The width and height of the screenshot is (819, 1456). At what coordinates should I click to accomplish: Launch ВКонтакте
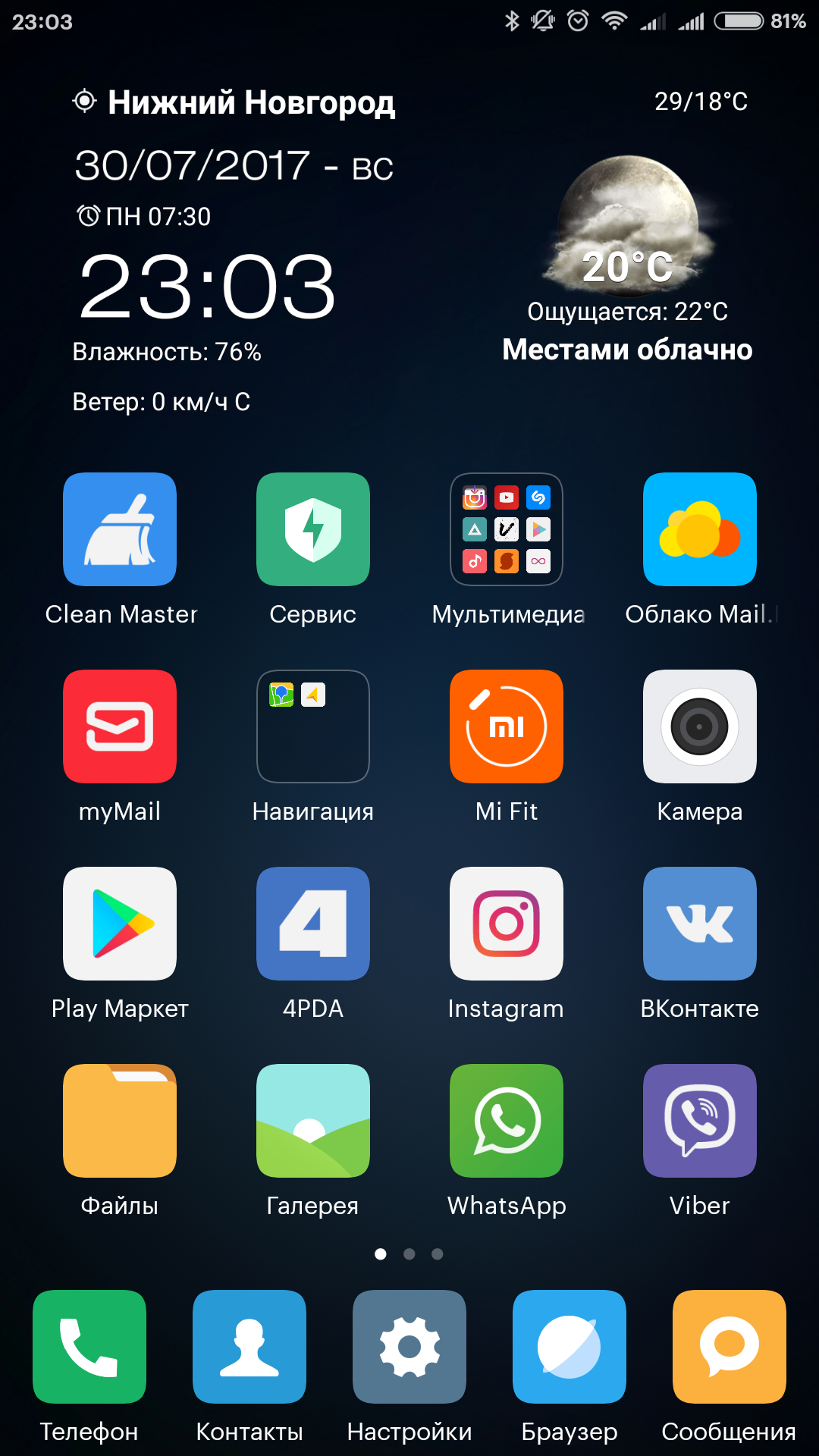click(x=699, y=923)
